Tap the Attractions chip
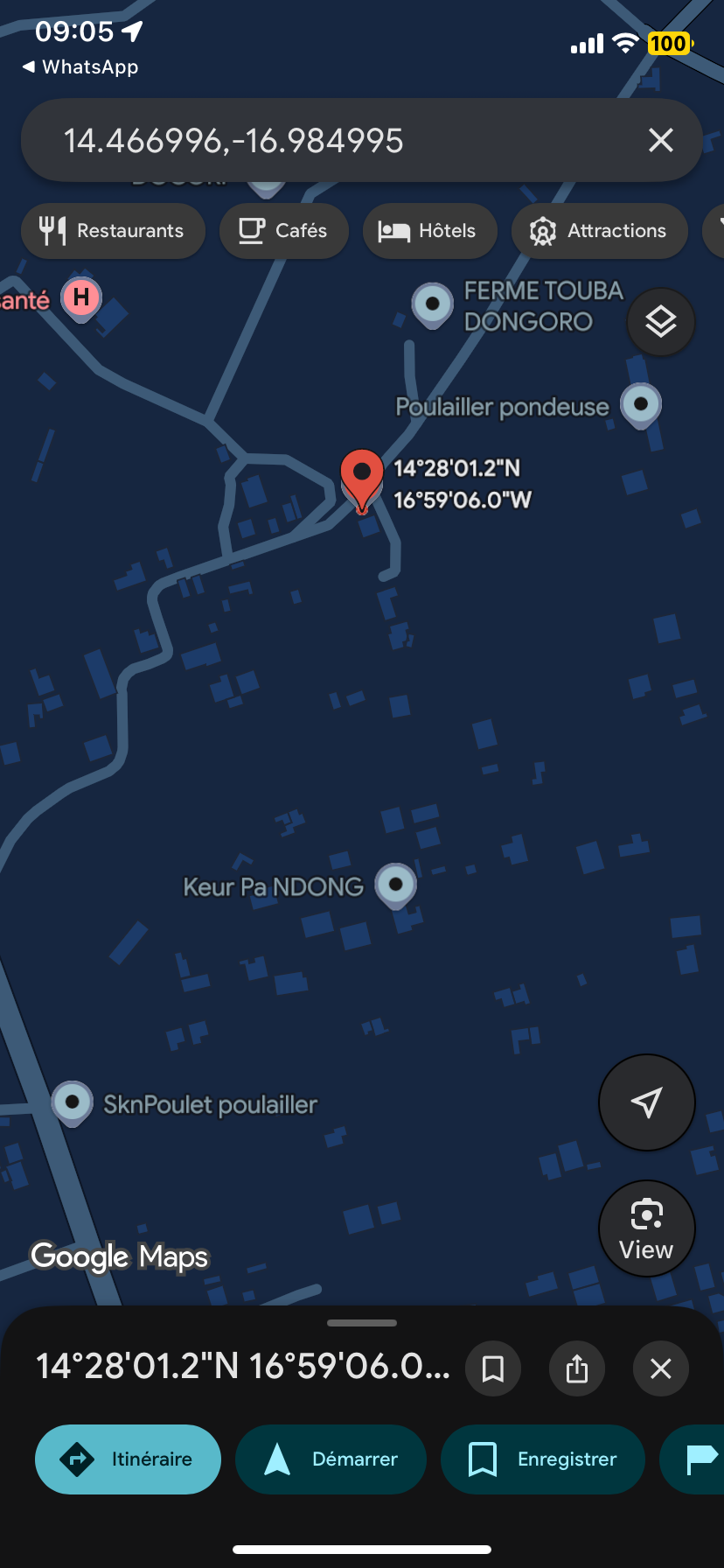Viewport: 724px width, 1568px height. tap(599, 231)
